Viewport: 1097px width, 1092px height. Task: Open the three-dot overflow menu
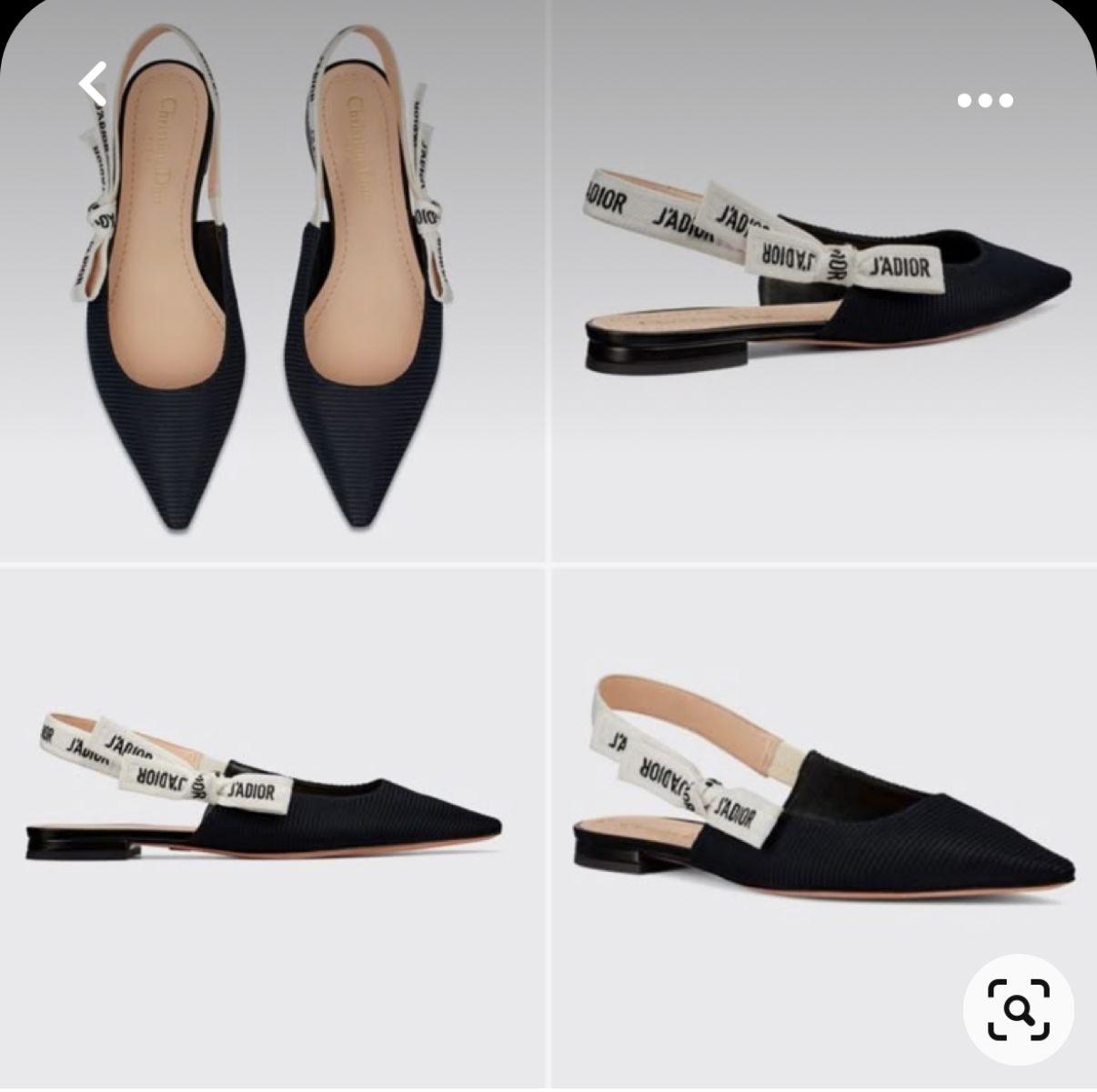[985, 100]
